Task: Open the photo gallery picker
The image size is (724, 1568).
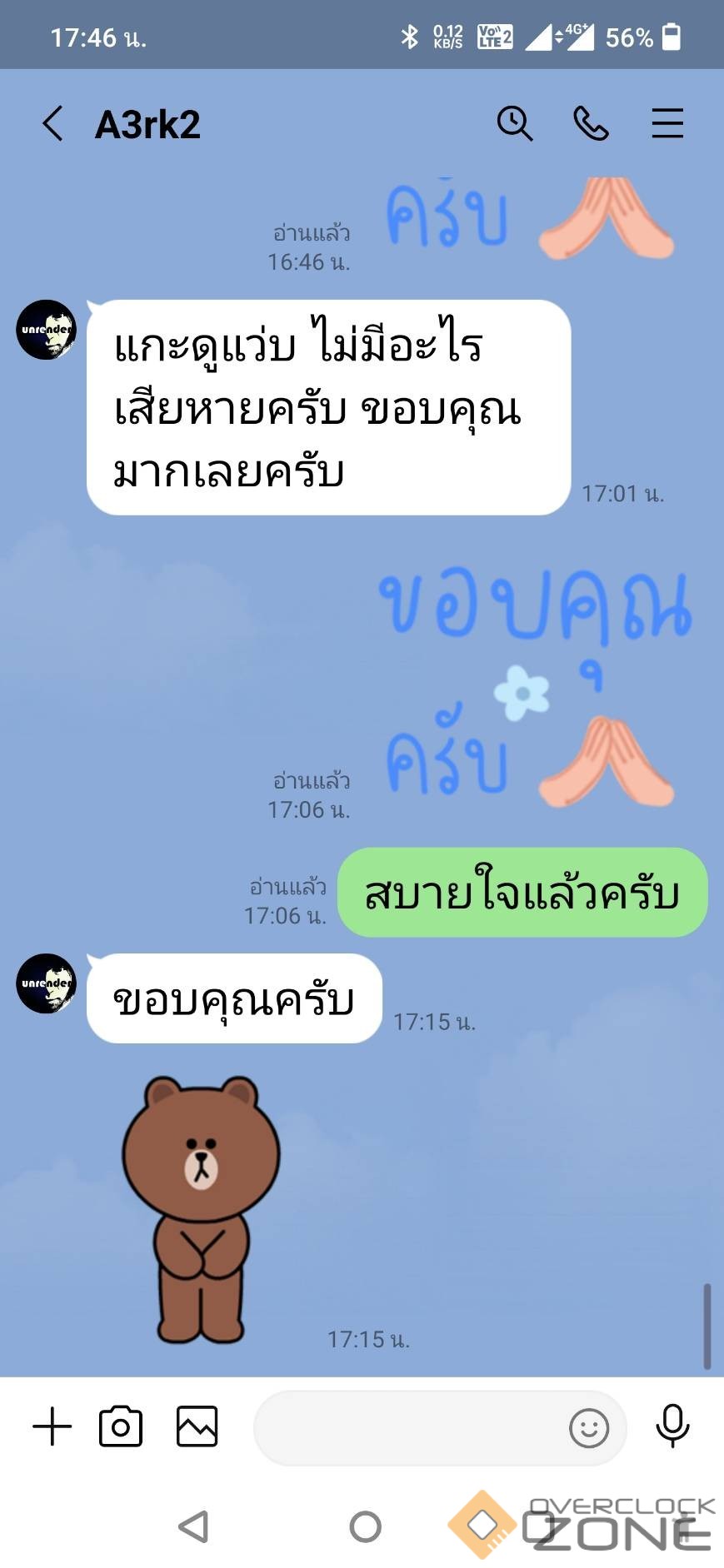Action: point(197,1426)
